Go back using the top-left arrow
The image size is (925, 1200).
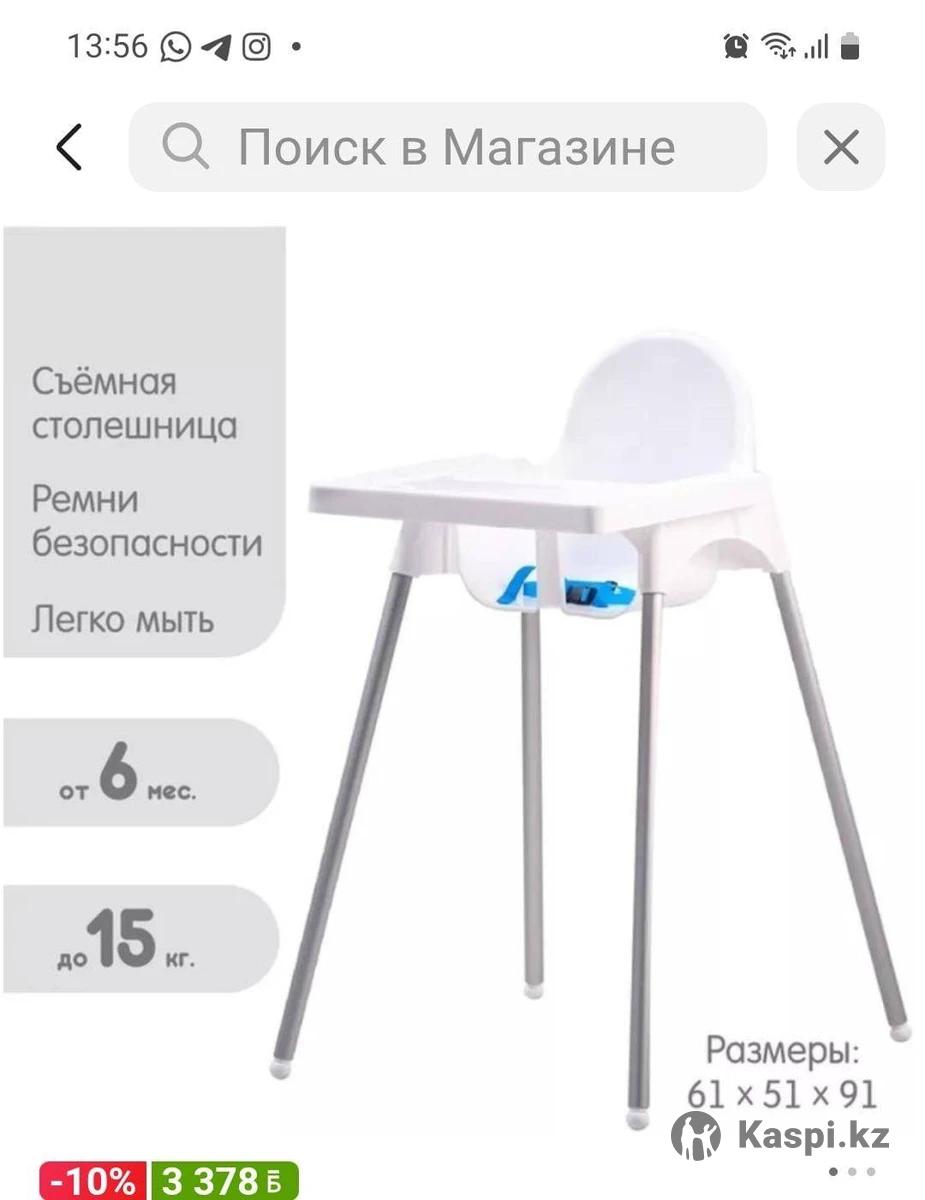coord(68,148)
